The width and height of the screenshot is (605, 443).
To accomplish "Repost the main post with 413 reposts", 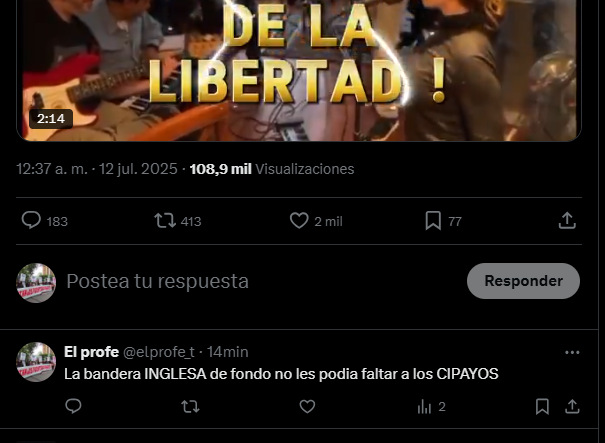I will [165, 220].
